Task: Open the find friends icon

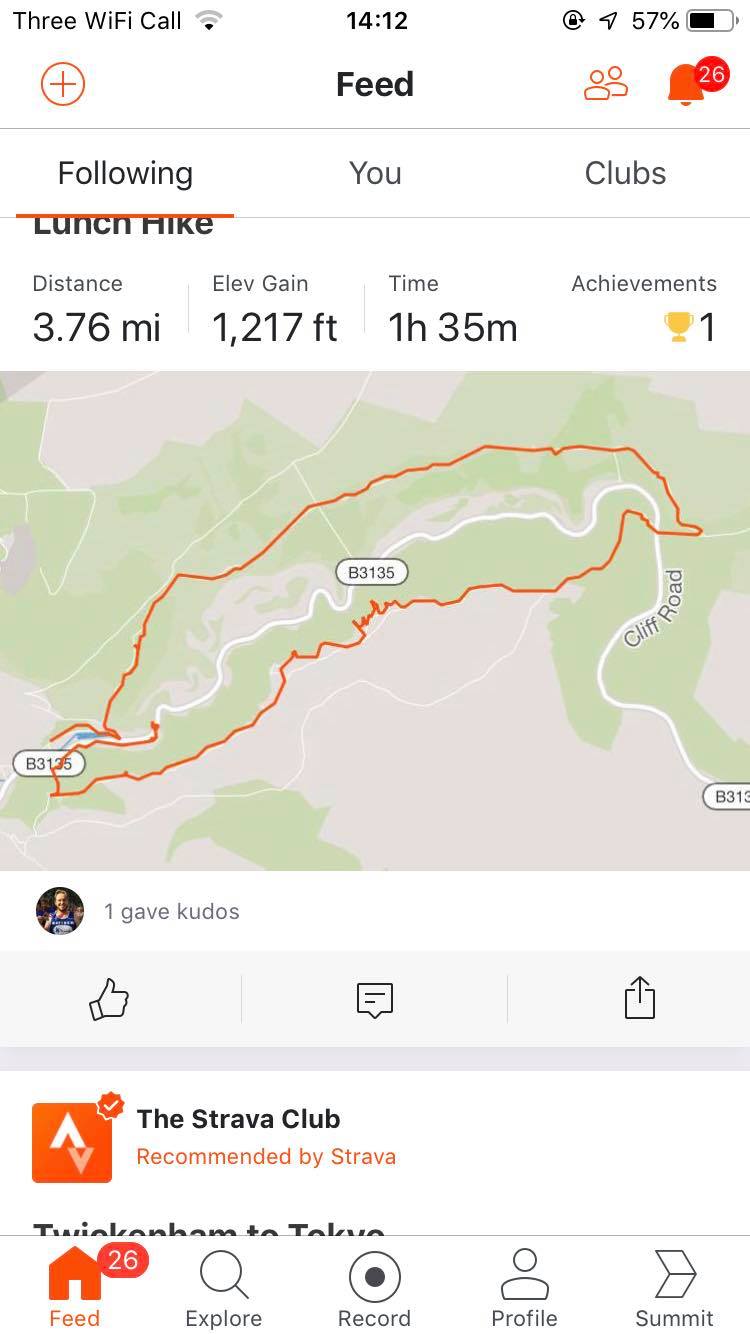Action: coord(605,84)
